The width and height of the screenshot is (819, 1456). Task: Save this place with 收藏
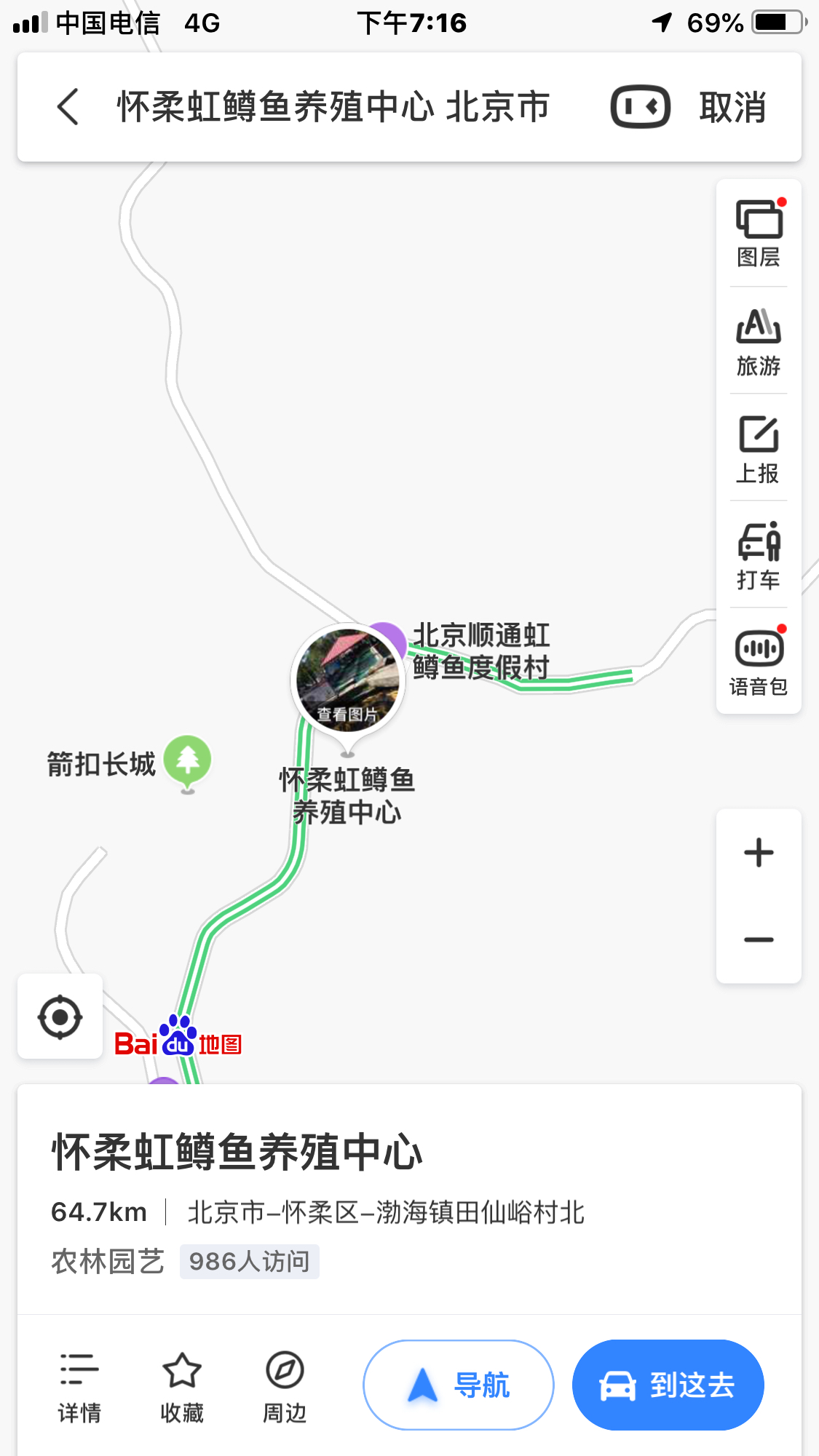[x=182, y=1385]
